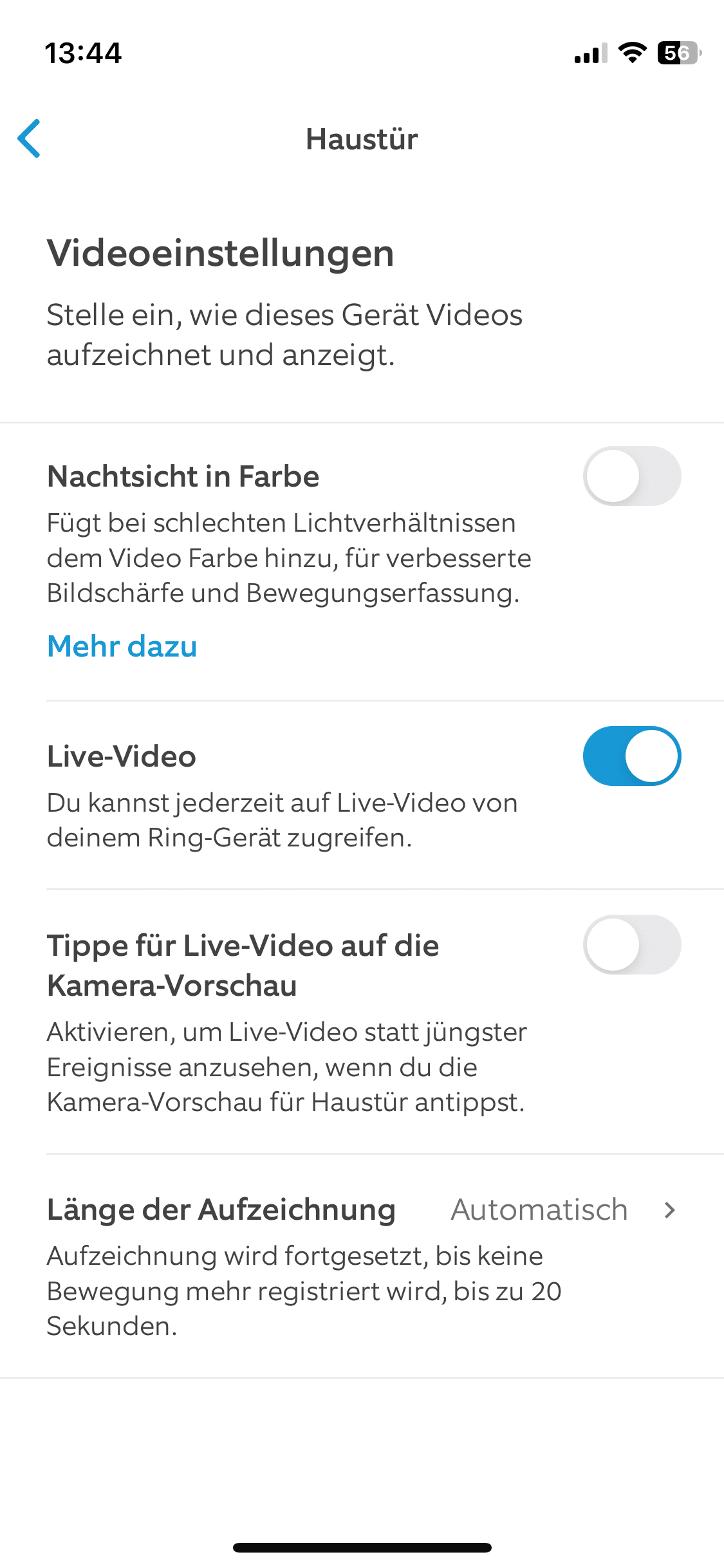Enable Nachtsicht in Farbe switch
The image size is (724, 1568).
point(631,476)
